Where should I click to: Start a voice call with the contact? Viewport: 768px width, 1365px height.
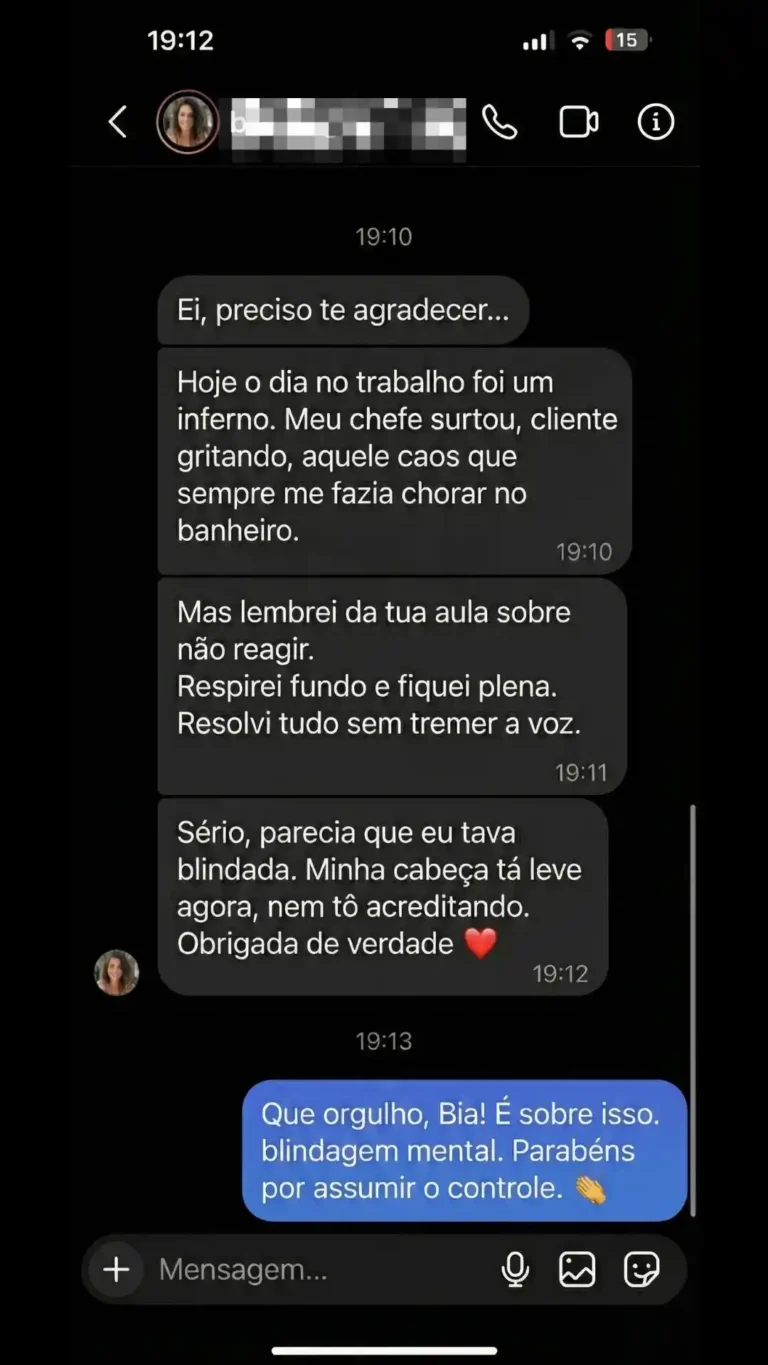(x=500, y=122)
